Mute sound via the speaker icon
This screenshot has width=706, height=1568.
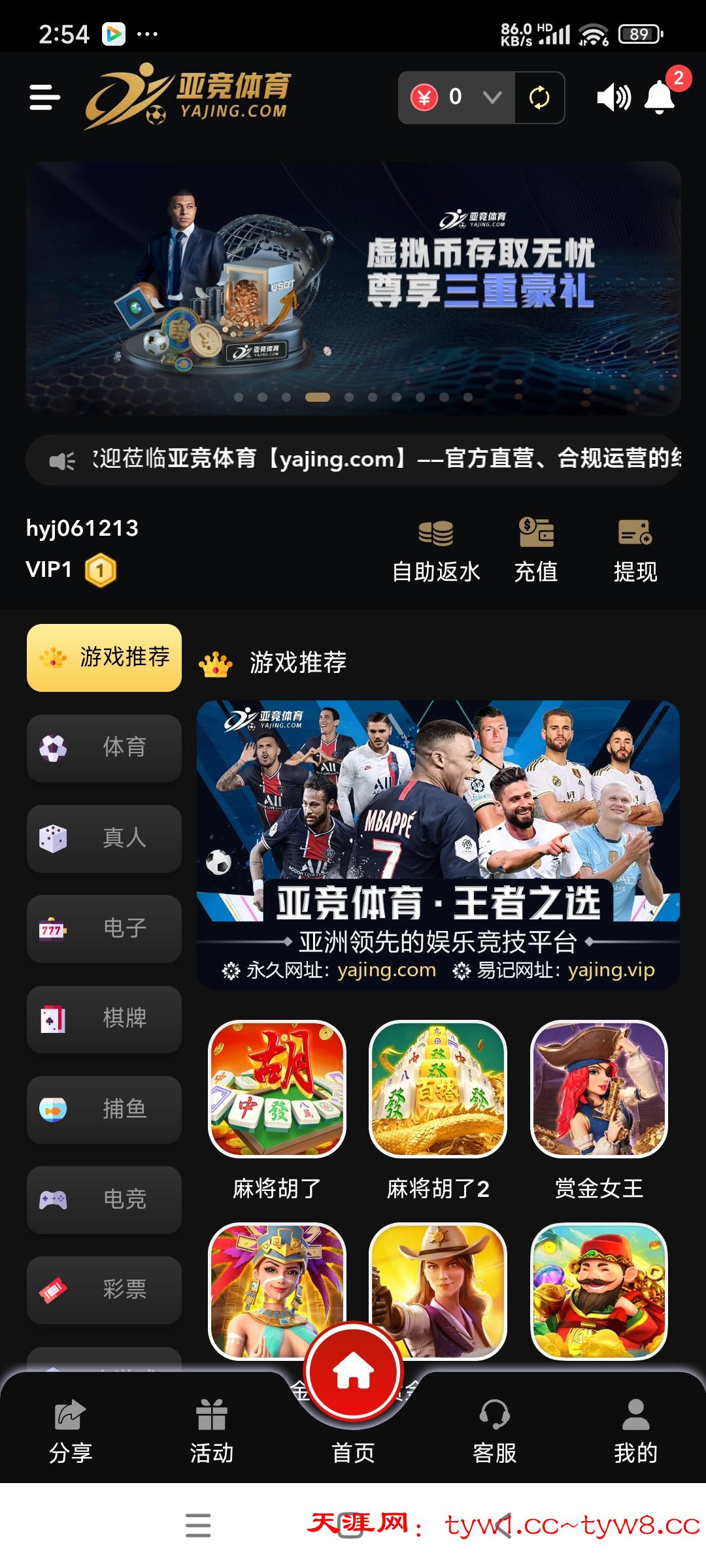(x=613, y=97)
